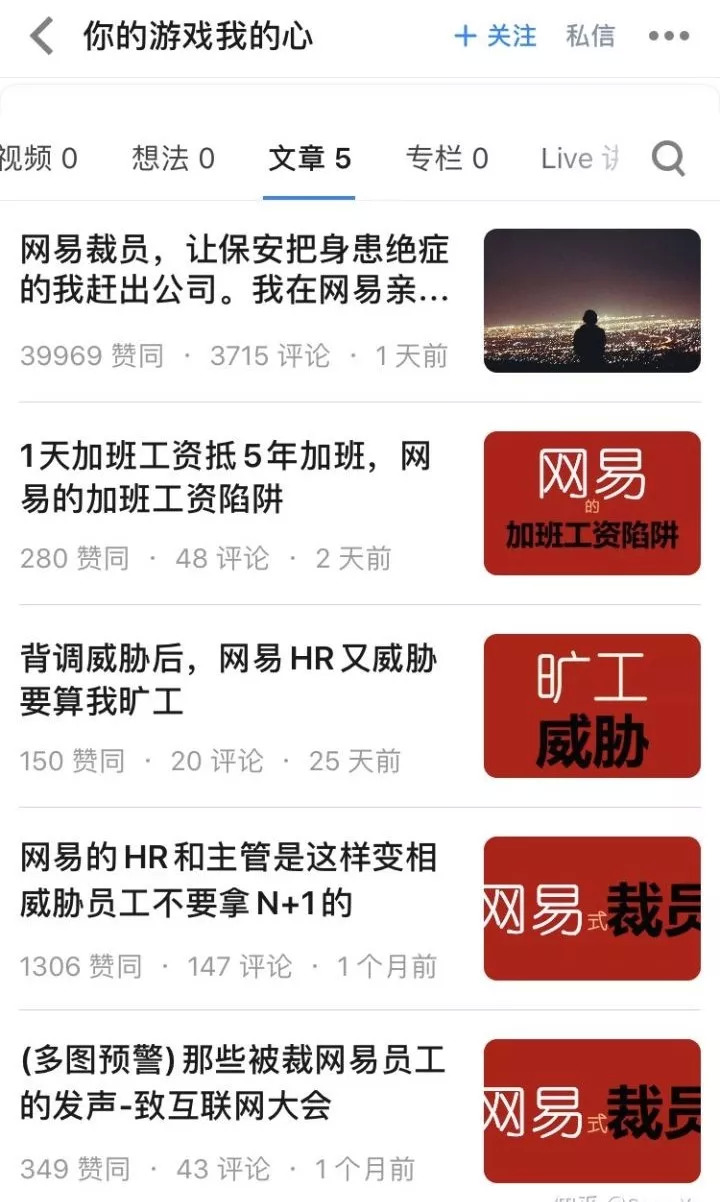
Task: View the 网易的HR和主管是这样变相 article
Action: coord(228,881)
